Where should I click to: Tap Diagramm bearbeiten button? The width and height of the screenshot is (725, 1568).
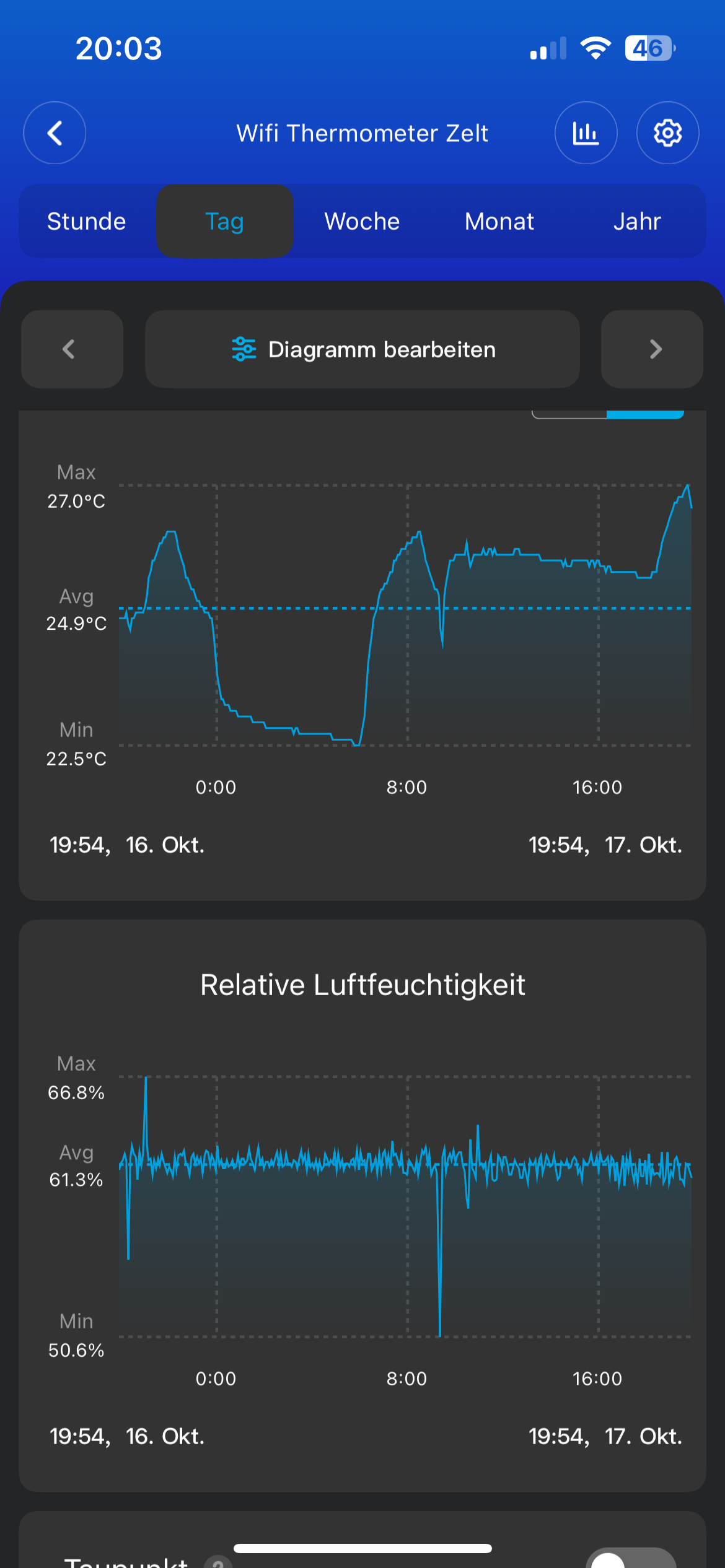362,349
